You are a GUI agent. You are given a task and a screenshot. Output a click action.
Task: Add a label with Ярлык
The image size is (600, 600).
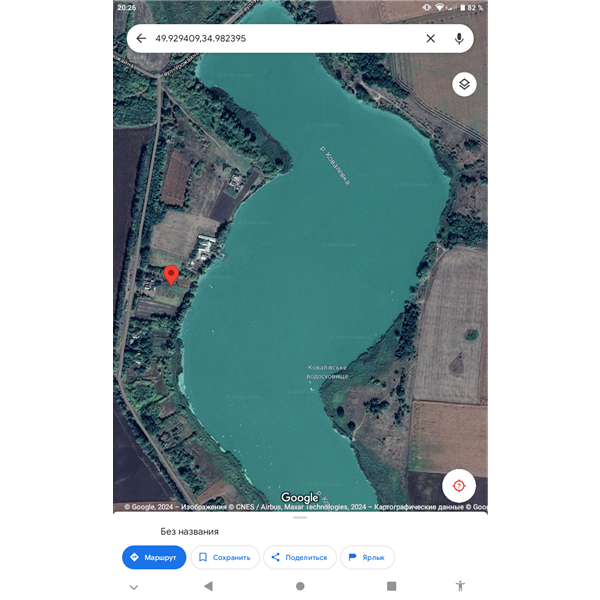(367, 557)
